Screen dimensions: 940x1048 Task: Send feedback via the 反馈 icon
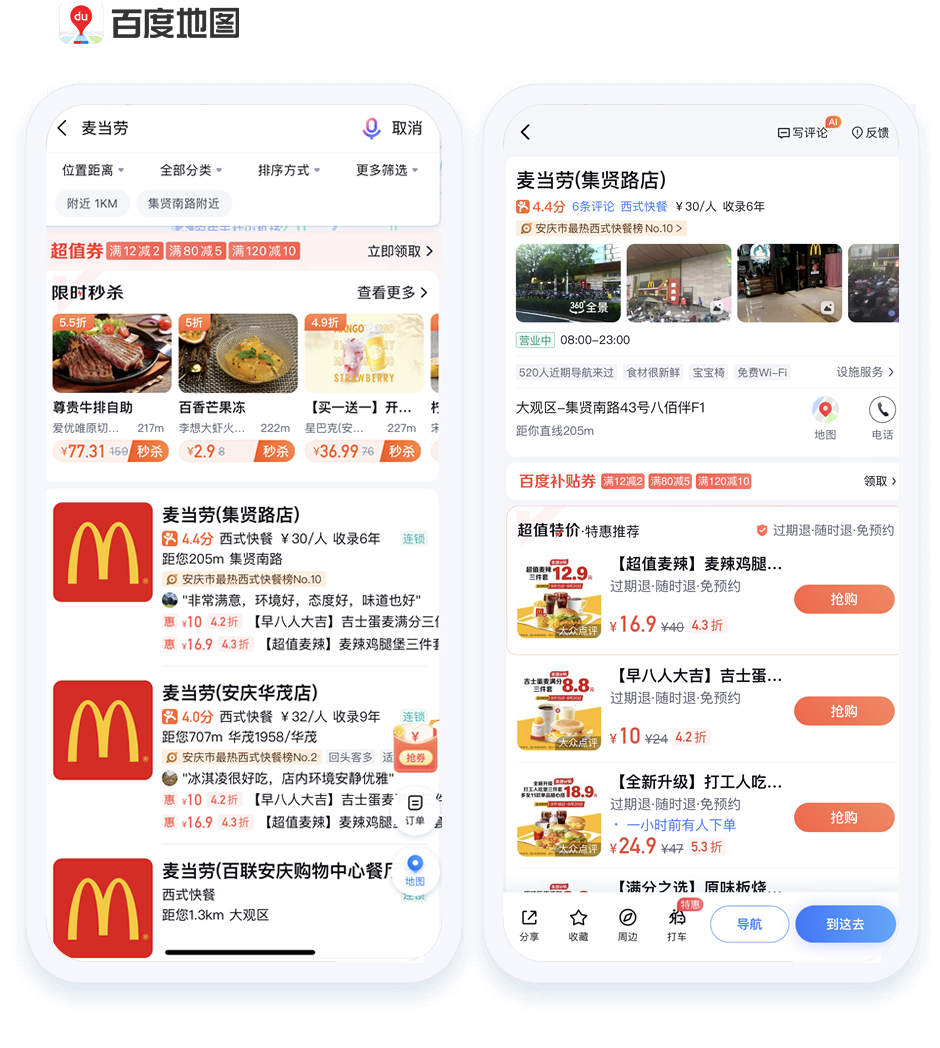tap(870, 131)
